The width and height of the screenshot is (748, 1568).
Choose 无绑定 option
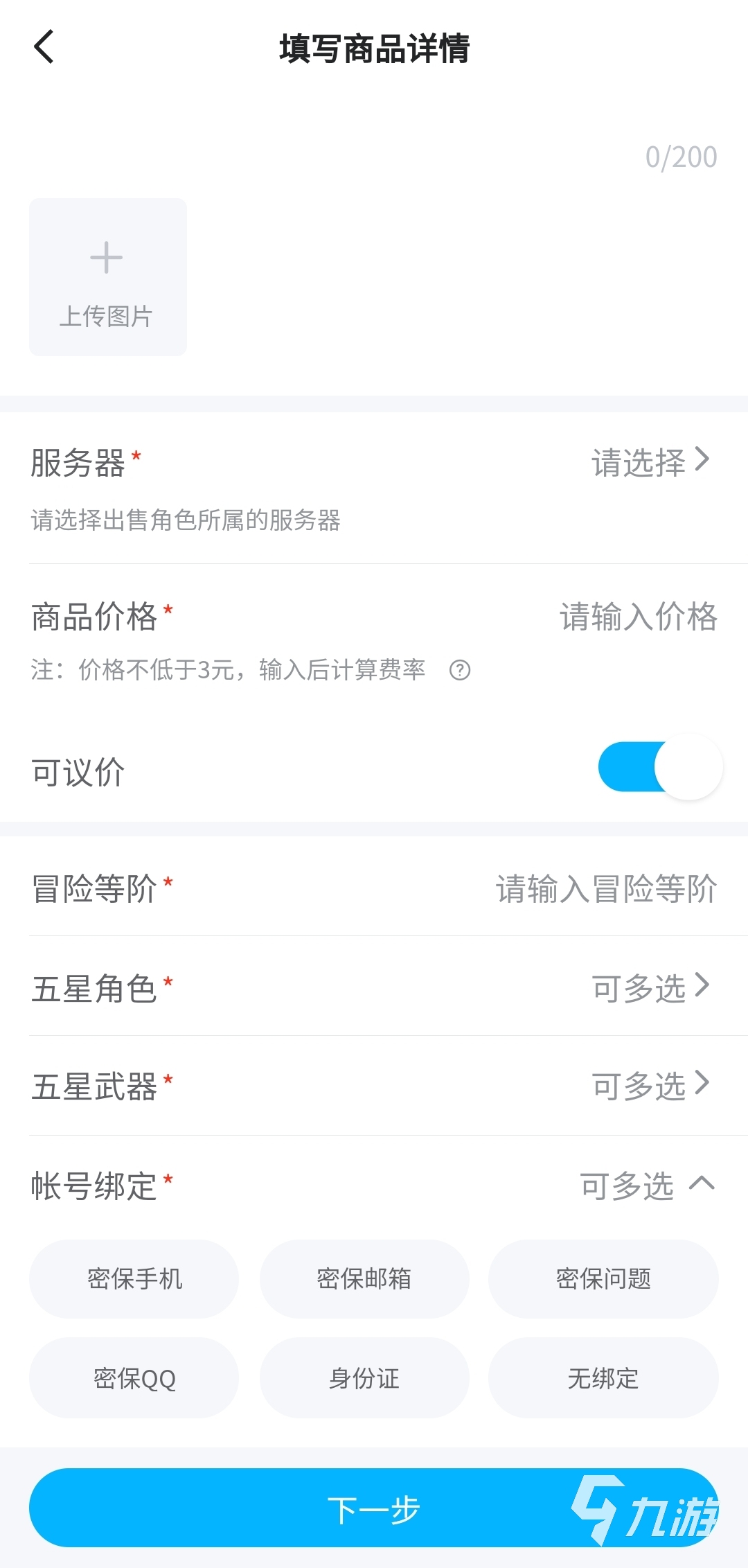[603, 1378]
